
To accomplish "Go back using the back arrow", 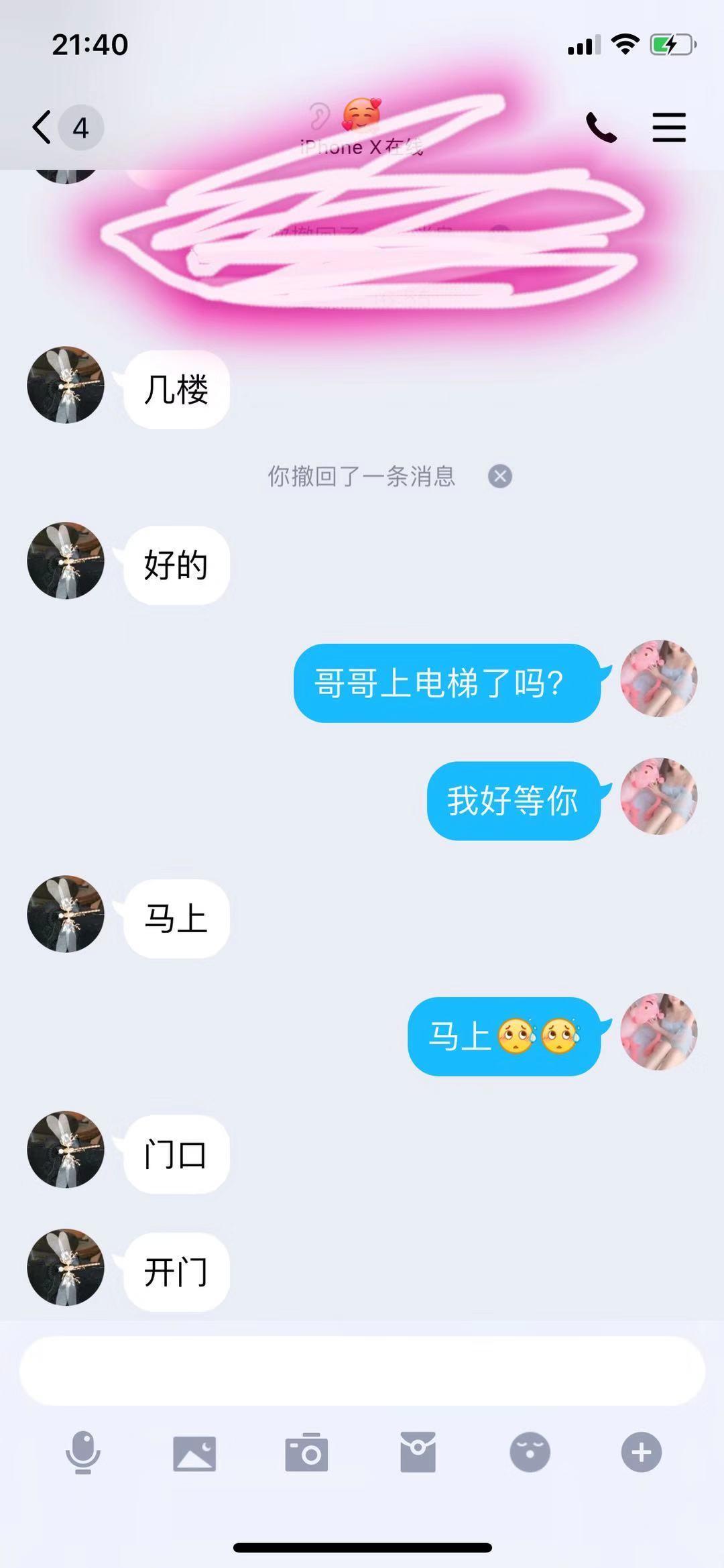I will pyautogui.click(x=42, y=127).
